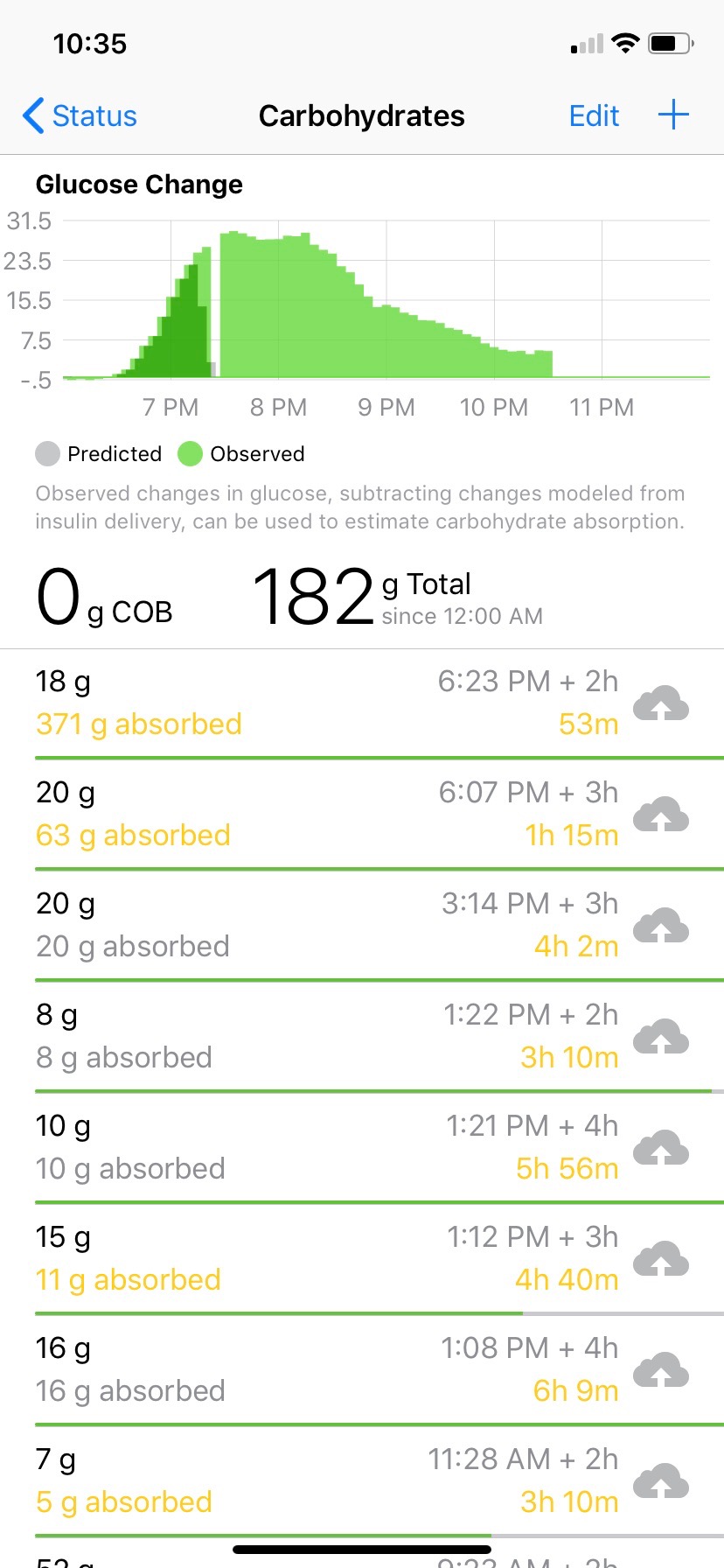Select the 20 g entry logged at 3:14 PM
The image size is (724, 1568).
(262, 923)
